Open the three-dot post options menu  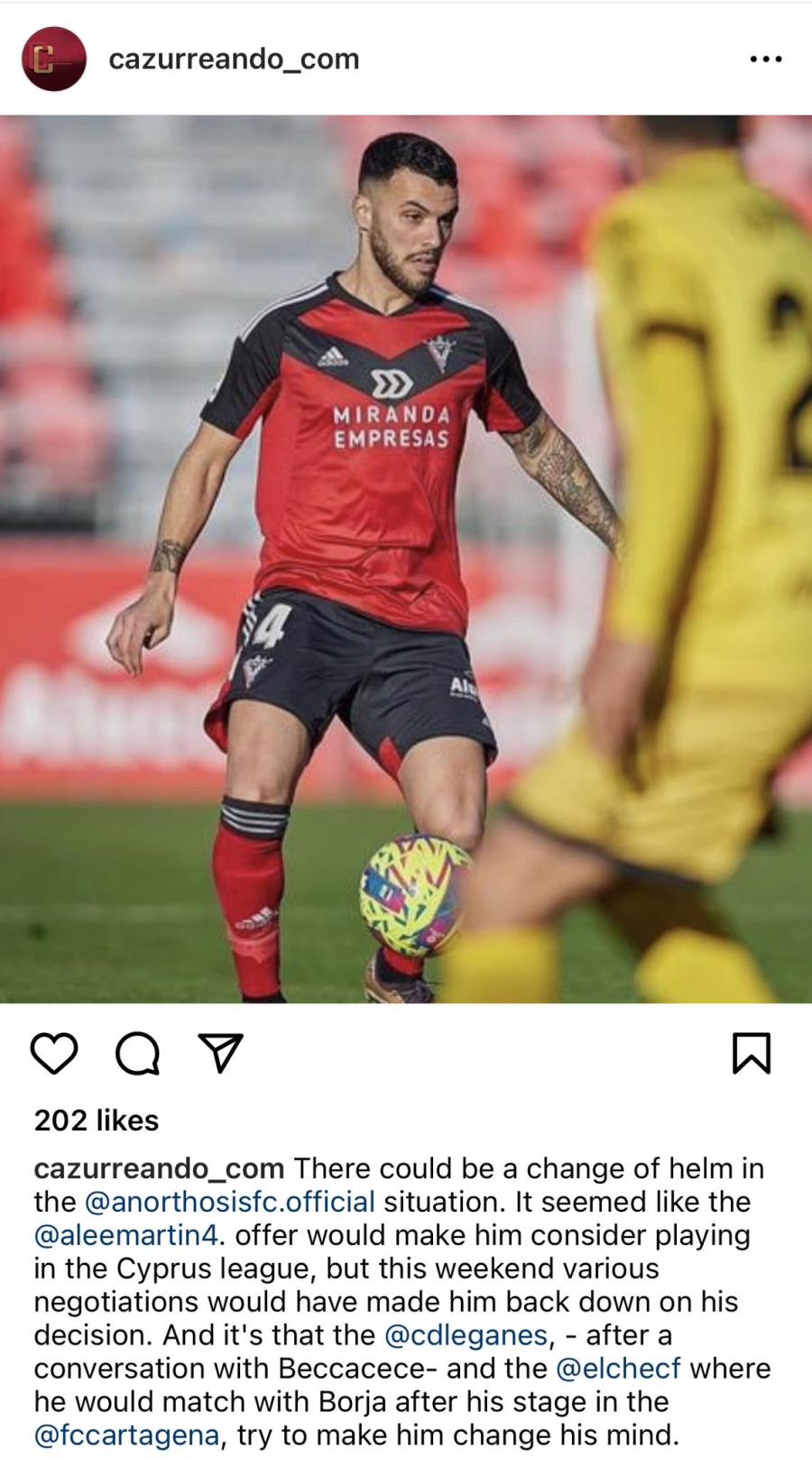pos(766,60)
